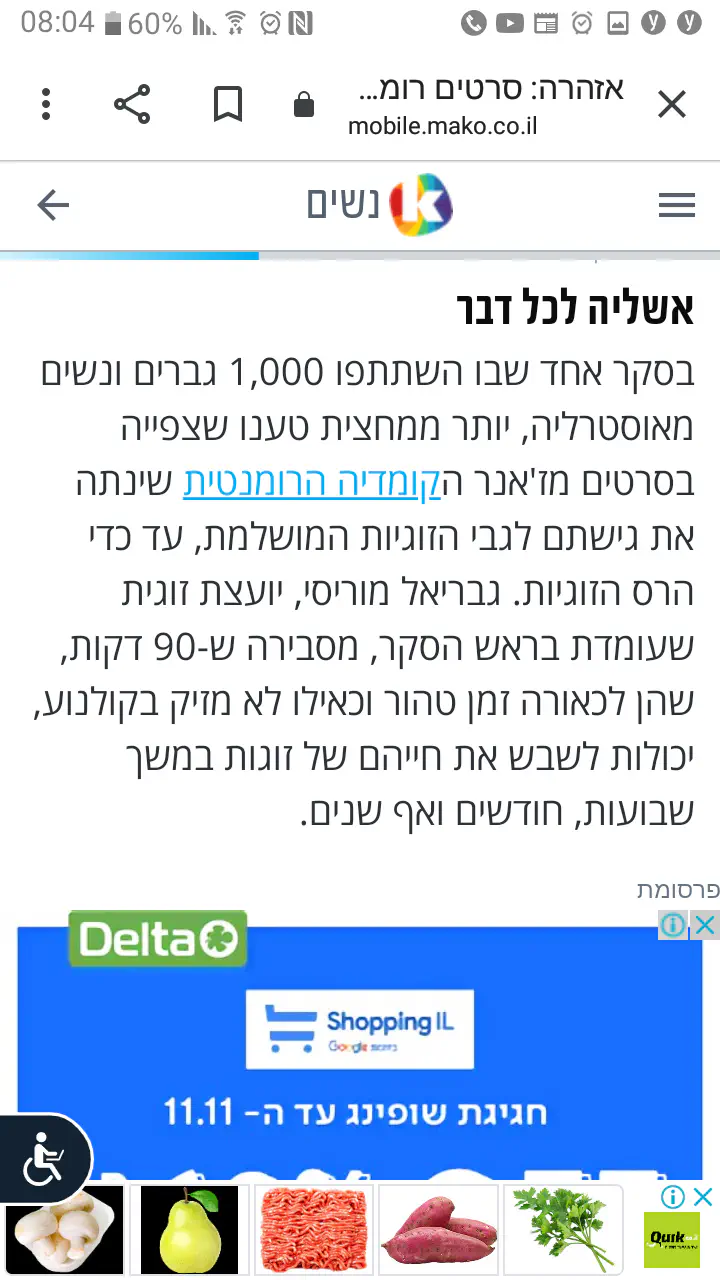Tap the sweet potato product ad
The image size is (720, 1280).
[x=438, y=1229]
